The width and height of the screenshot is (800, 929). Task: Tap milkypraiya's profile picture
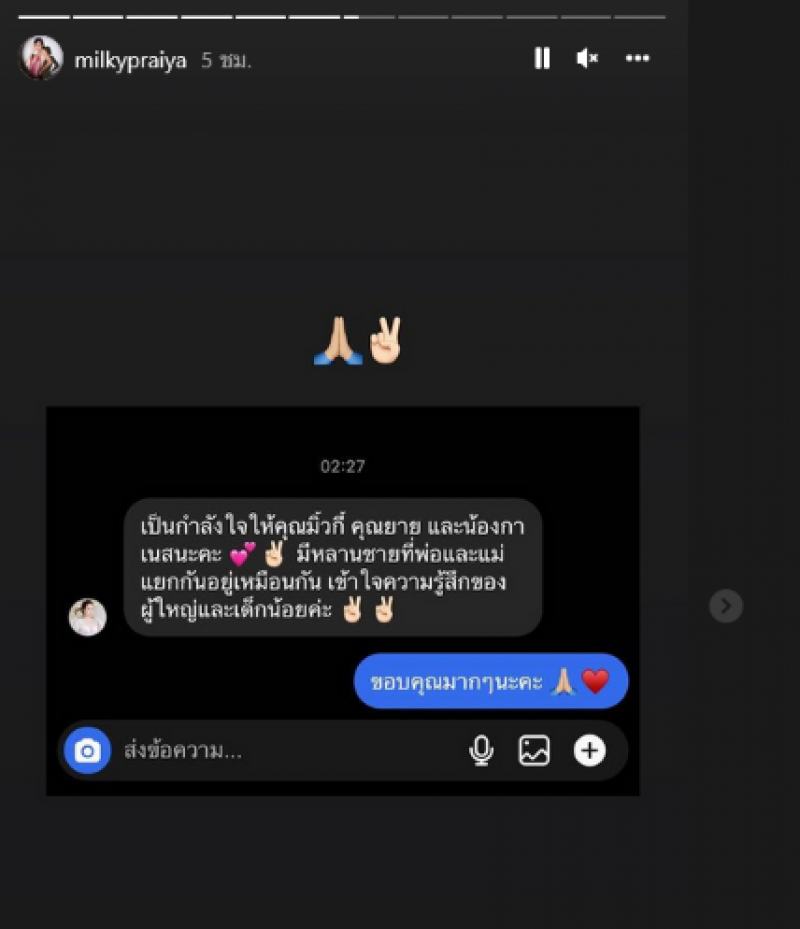click(x=42, y=58)
